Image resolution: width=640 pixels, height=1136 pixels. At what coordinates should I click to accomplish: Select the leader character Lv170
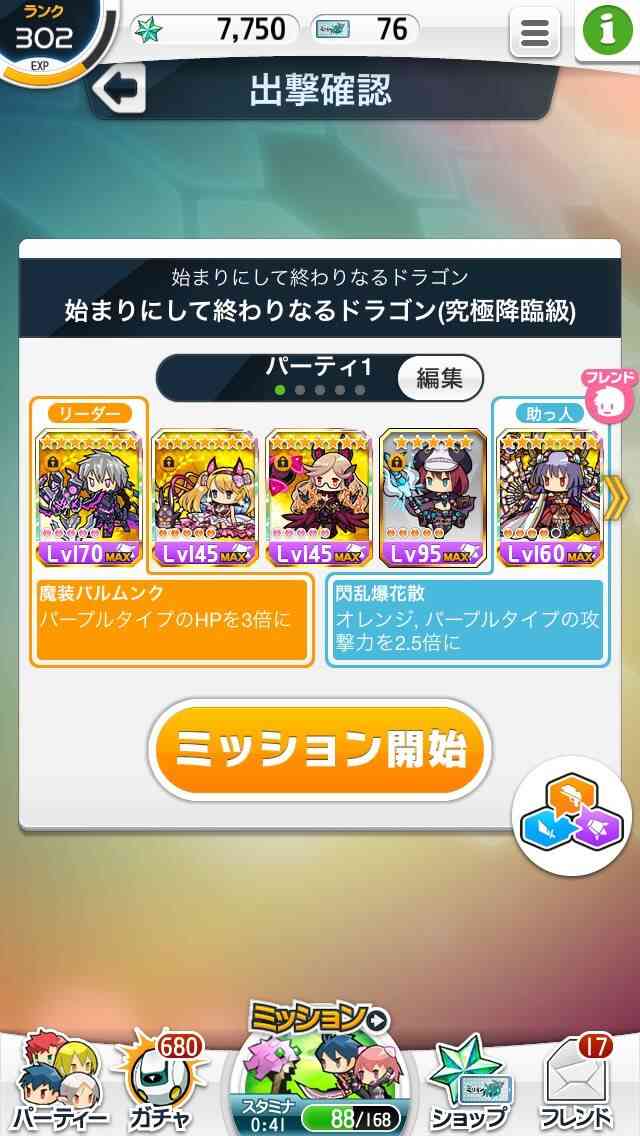(x=89, y=498)
